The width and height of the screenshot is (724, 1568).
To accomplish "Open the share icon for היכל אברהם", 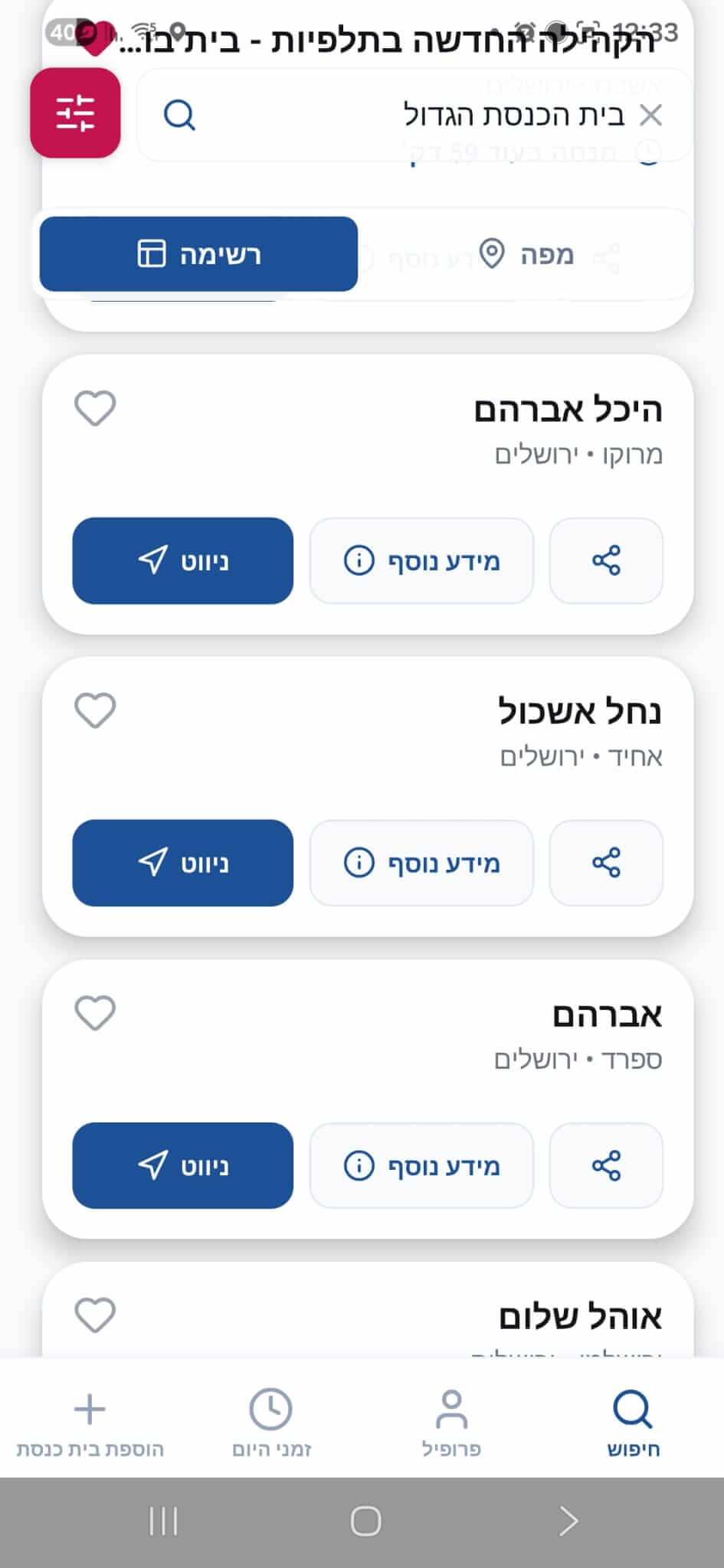I will tap(606, 561).
